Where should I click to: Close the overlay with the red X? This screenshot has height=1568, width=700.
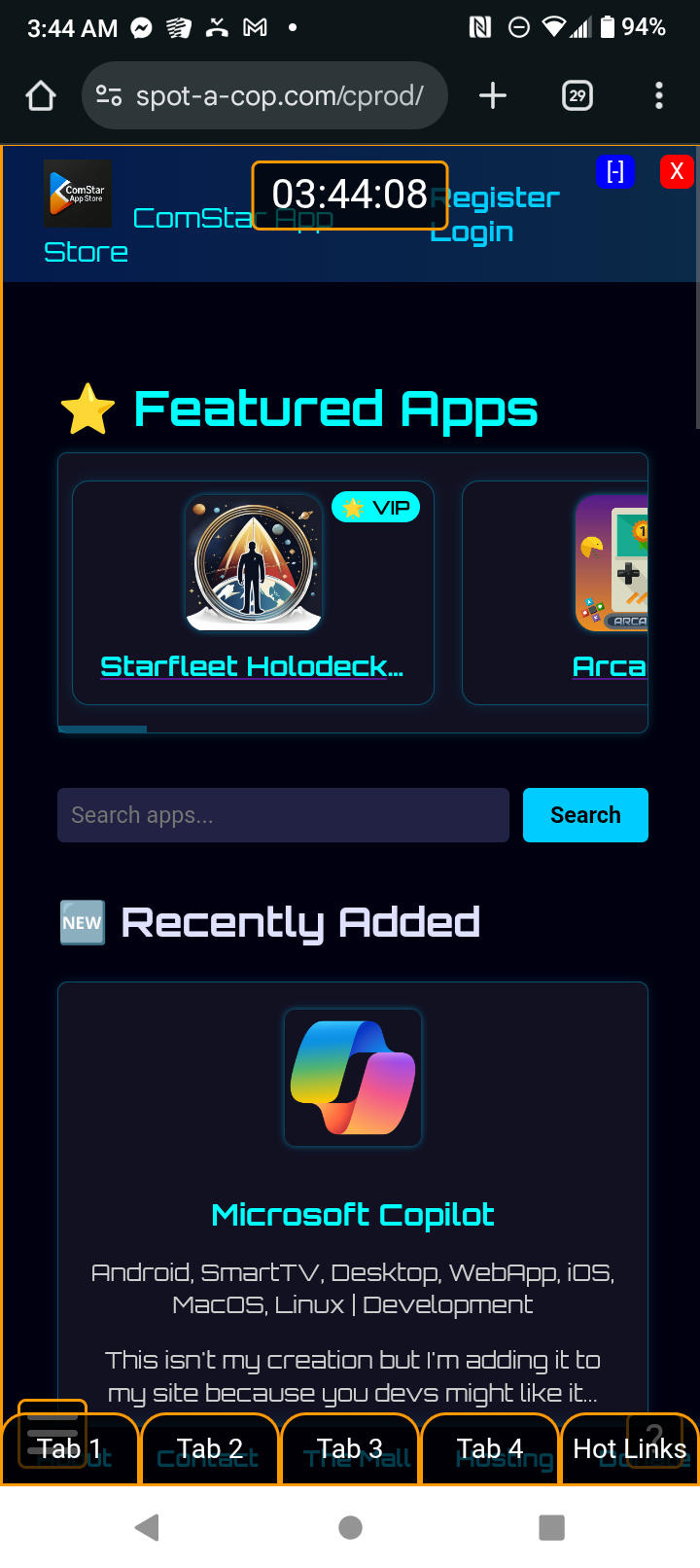(x=677, y=172)
